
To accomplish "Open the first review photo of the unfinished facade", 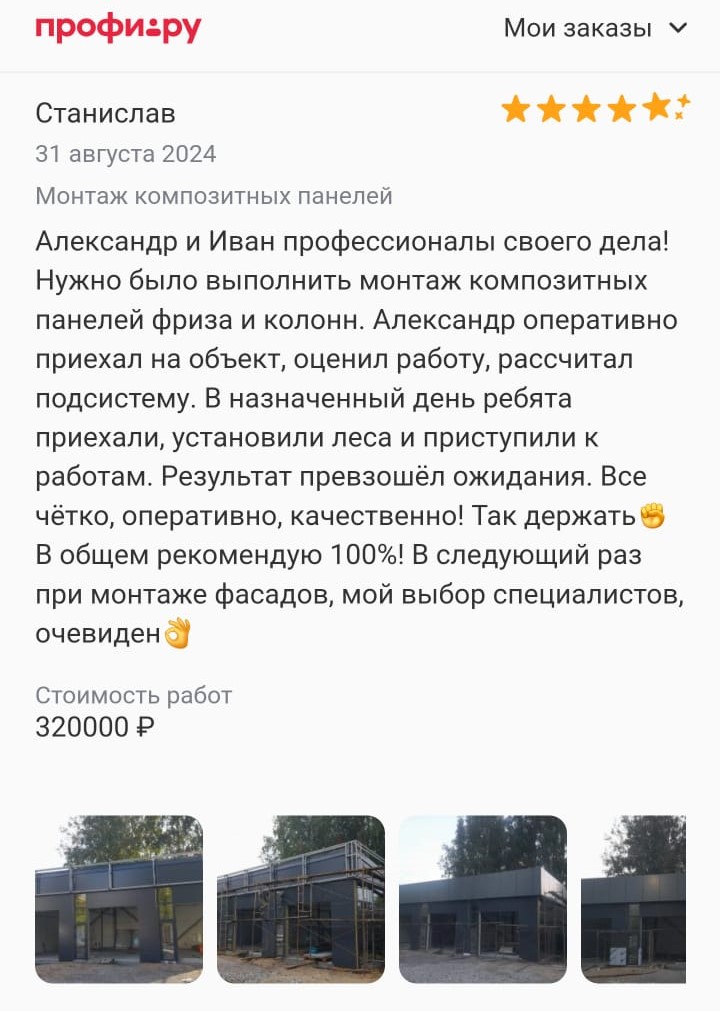I will point(119,899).
